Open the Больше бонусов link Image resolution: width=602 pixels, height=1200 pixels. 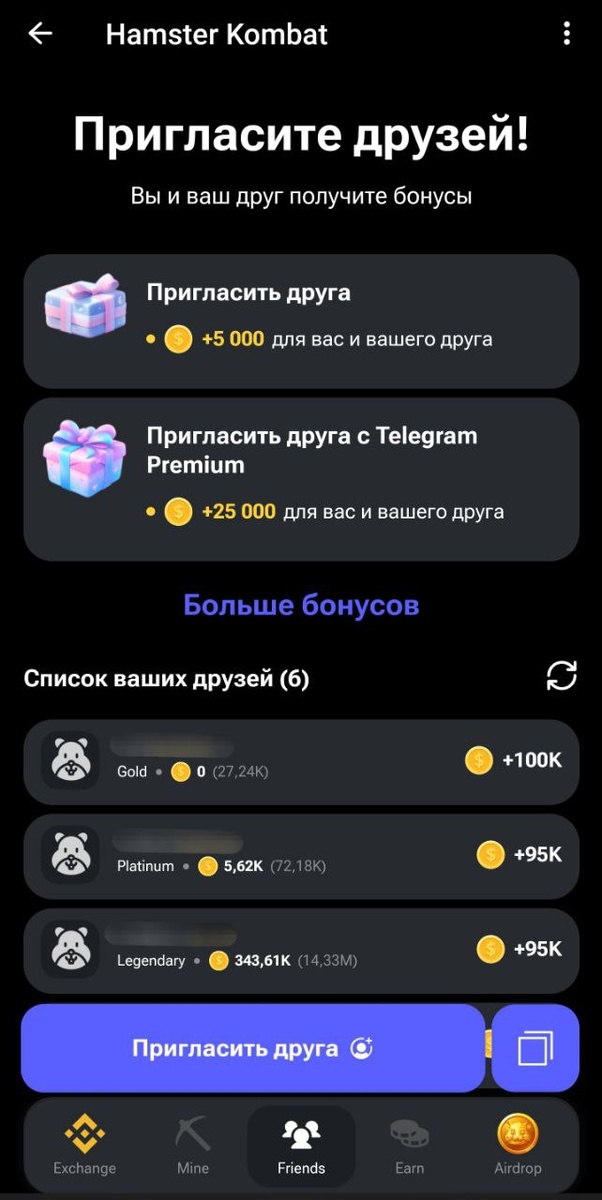coord(301,605)
